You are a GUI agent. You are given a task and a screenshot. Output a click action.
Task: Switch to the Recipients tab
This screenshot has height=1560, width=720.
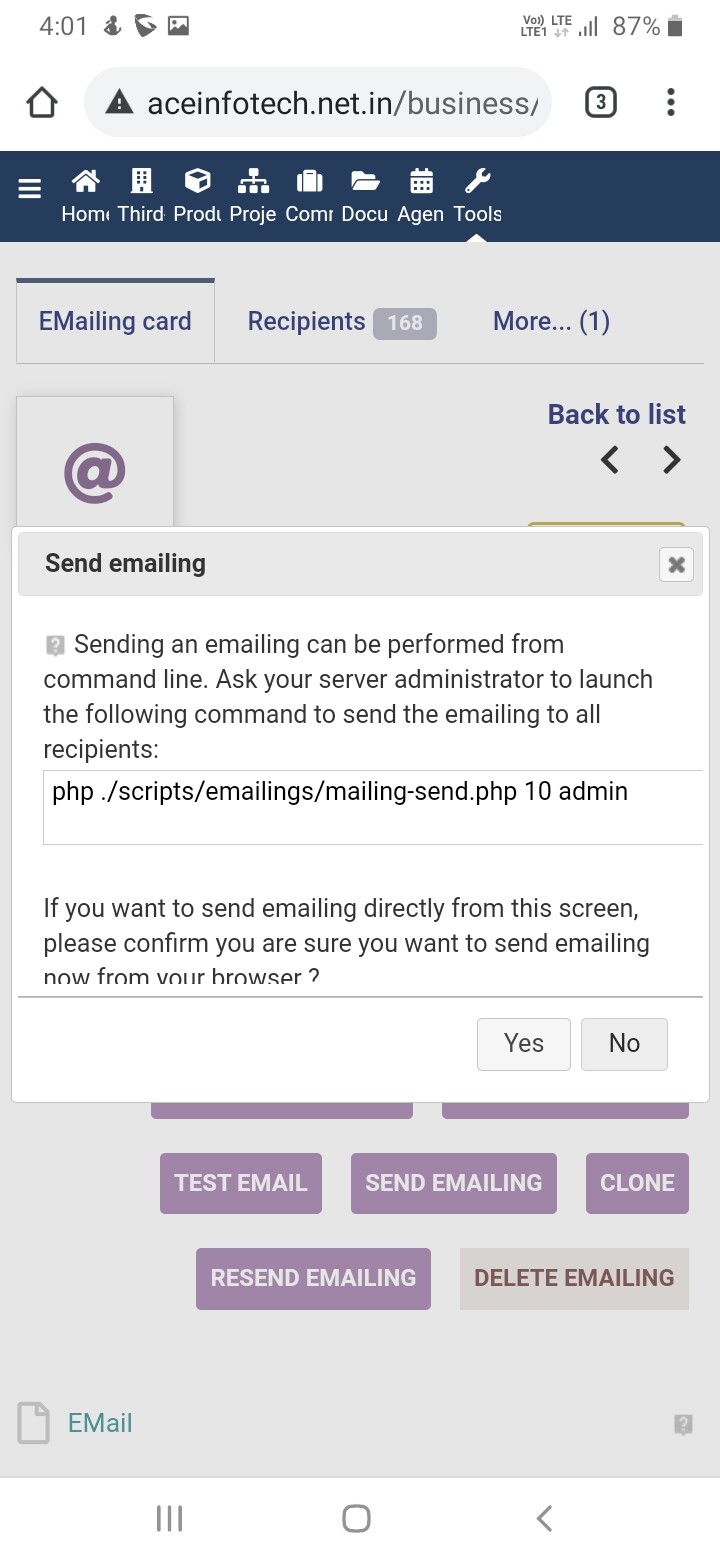342,322
